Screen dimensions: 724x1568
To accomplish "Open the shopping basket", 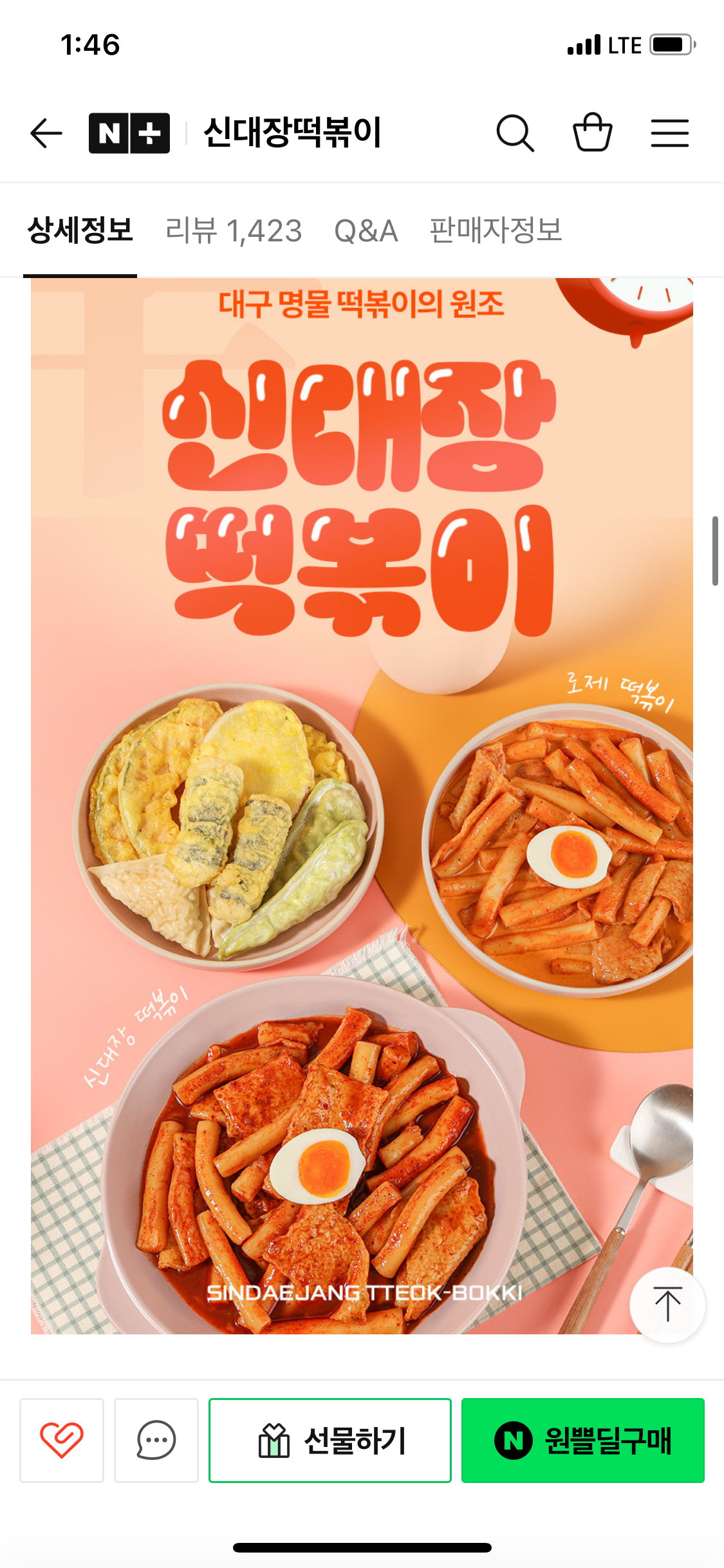I will 592,133.
